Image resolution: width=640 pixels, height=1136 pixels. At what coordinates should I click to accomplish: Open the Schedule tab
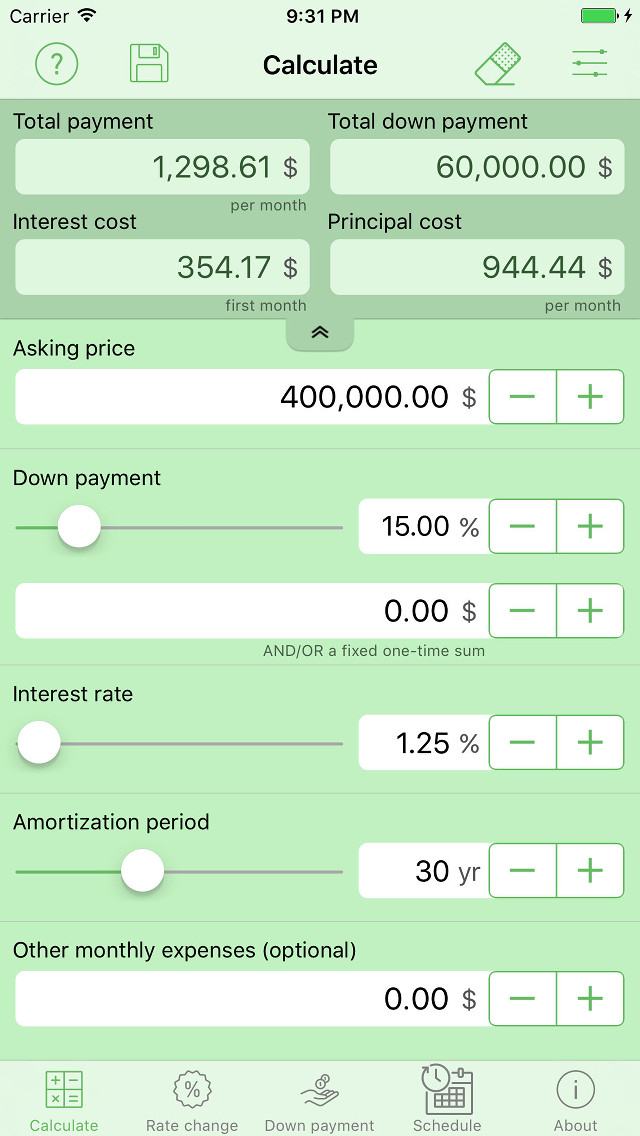coord(447,1100)
